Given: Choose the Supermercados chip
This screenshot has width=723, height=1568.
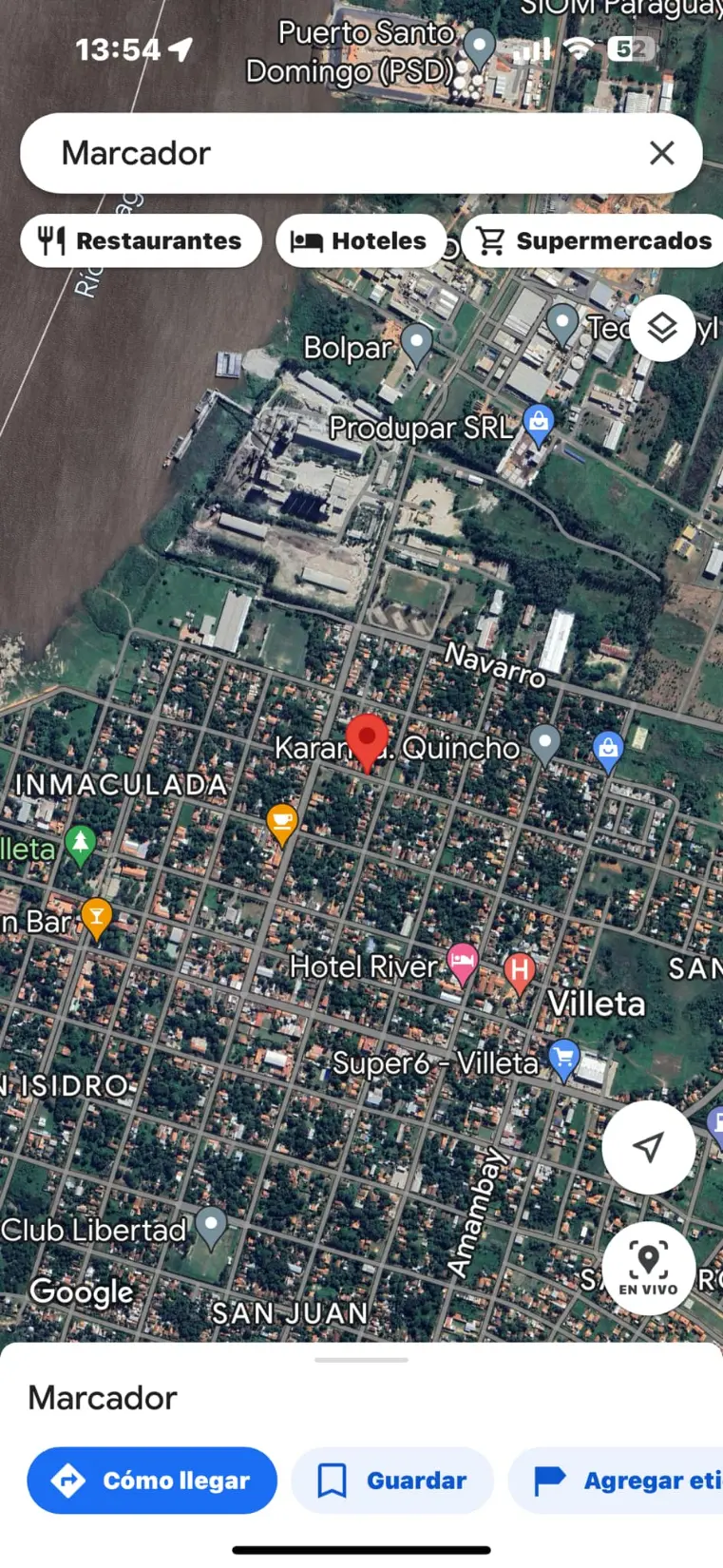Looking at the screenshot, I should (x=594, y=240).
